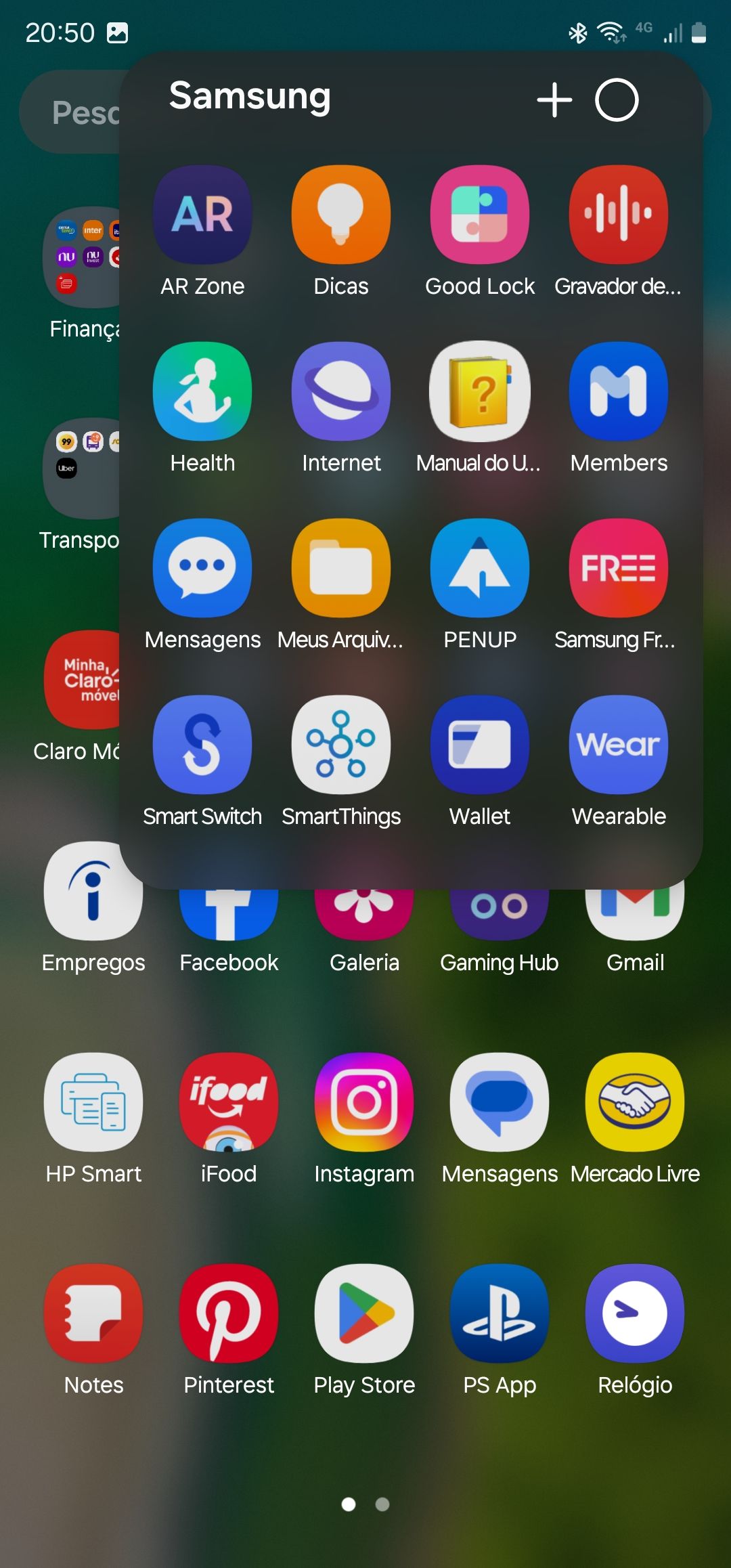This screenshot has height=1568, width=731.
Task: Open Instagram
Action: click(x=364, y=1103)
